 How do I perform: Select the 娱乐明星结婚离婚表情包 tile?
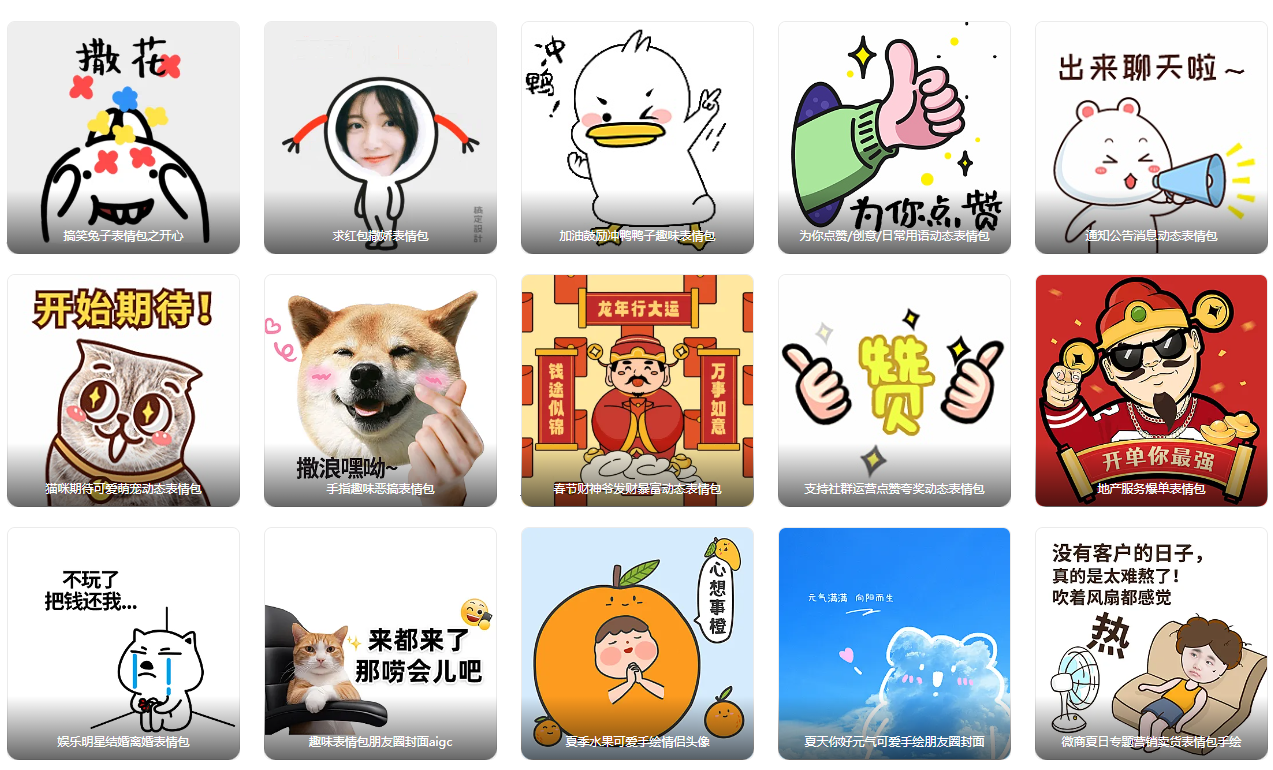(123, 643)
